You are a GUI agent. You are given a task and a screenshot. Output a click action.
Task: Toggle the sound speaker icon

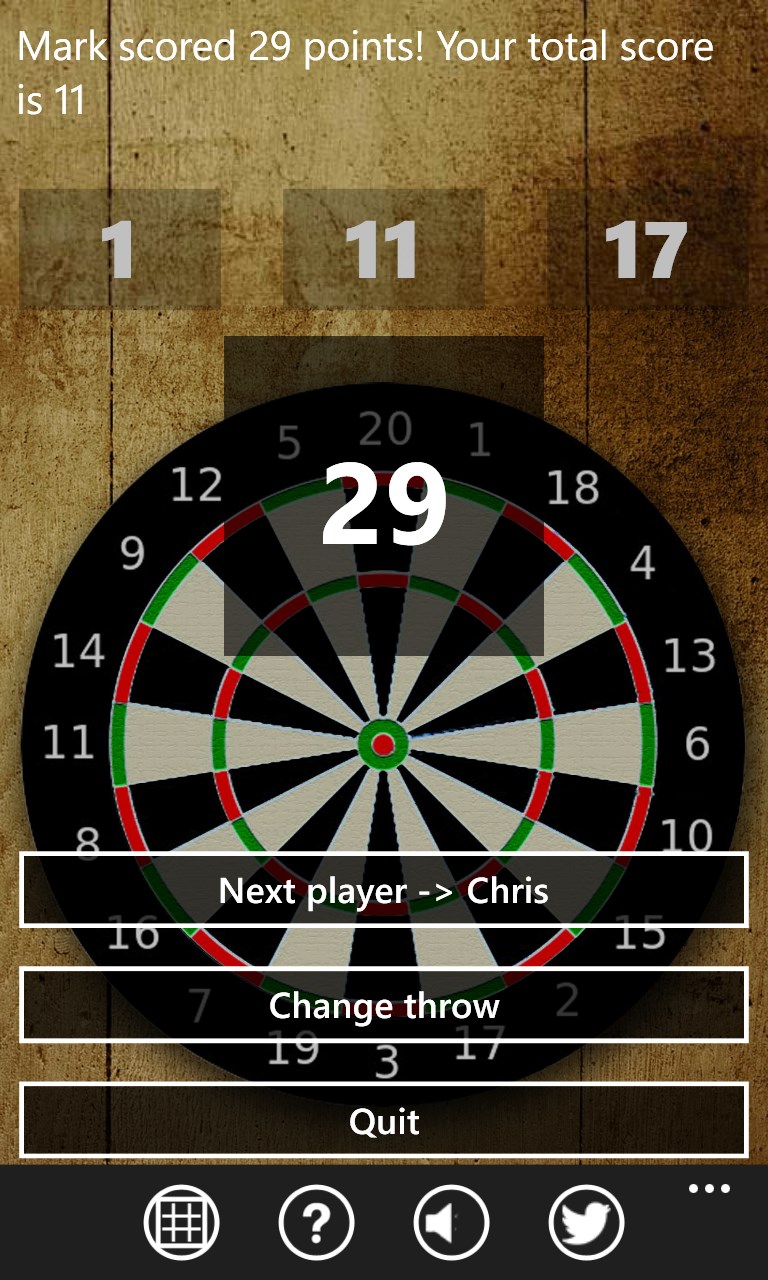coord(451,1222)
